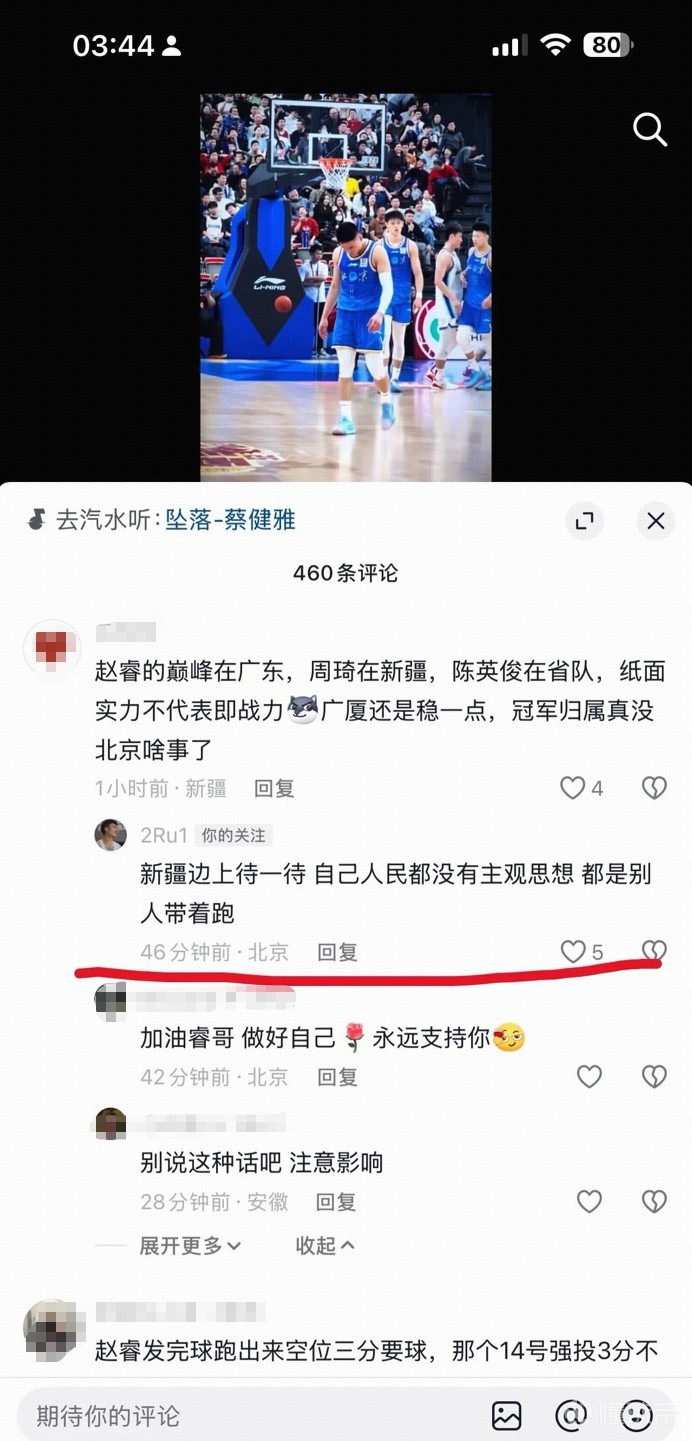The width and height of the screenshot is (692, 1441).
Task: Open the song link 坠落-蔡健雅
Action: (230, 520)
